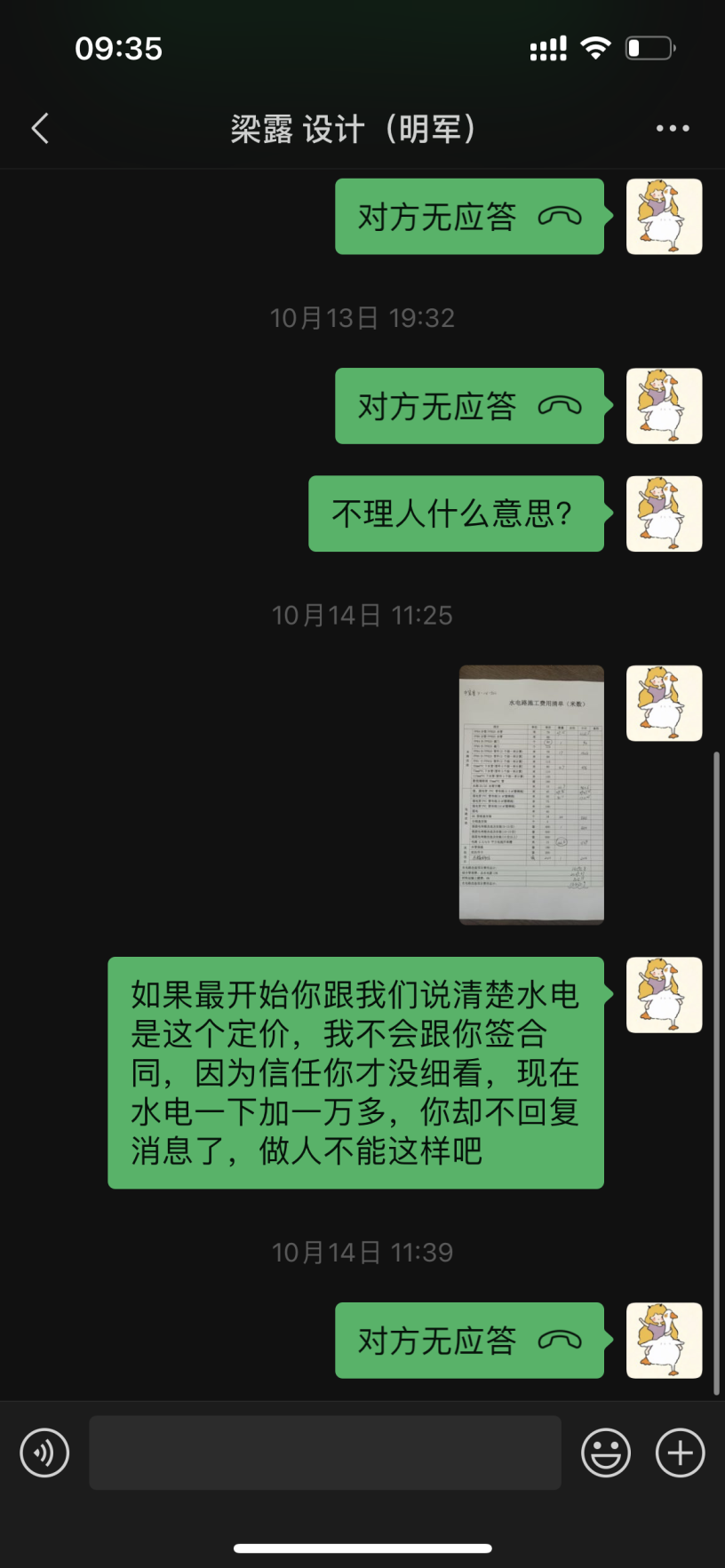The height and width of the screenshot is (1568, 725).
Task: Redial from the 10月14日 11:39 missed call bubble
Action: coord(469,1341)
